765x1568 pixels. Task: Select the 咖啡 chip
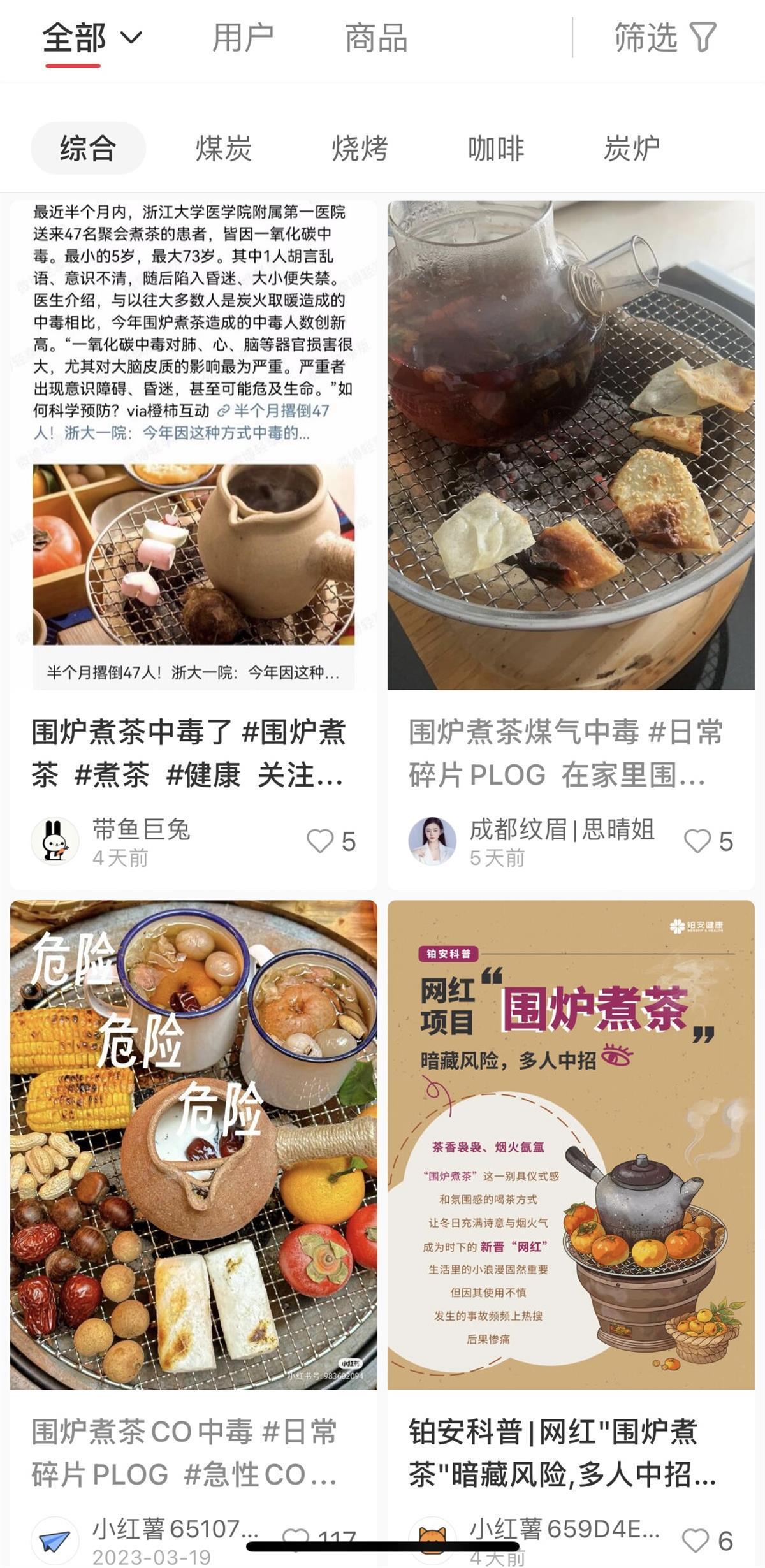(495, 149)
